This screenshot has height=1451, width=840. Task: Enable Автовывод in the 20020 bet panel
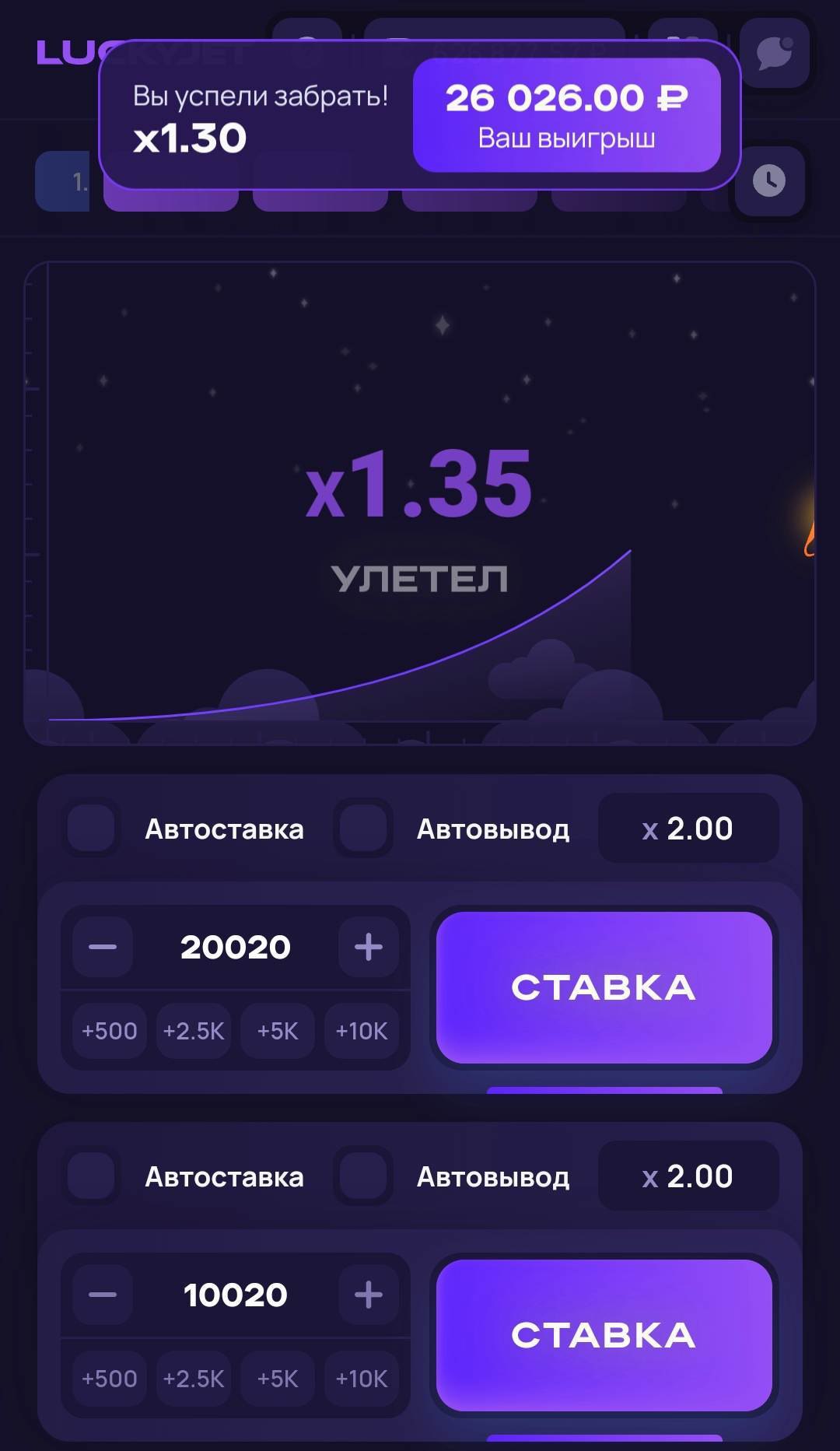coord(363,828)
